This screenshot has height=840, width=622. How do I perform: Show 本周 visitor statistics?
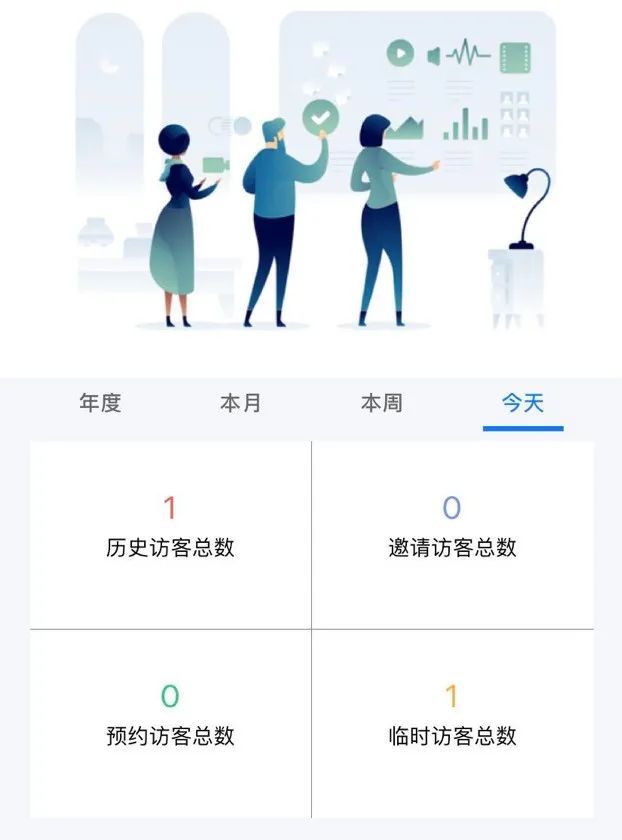click(381, 403)
